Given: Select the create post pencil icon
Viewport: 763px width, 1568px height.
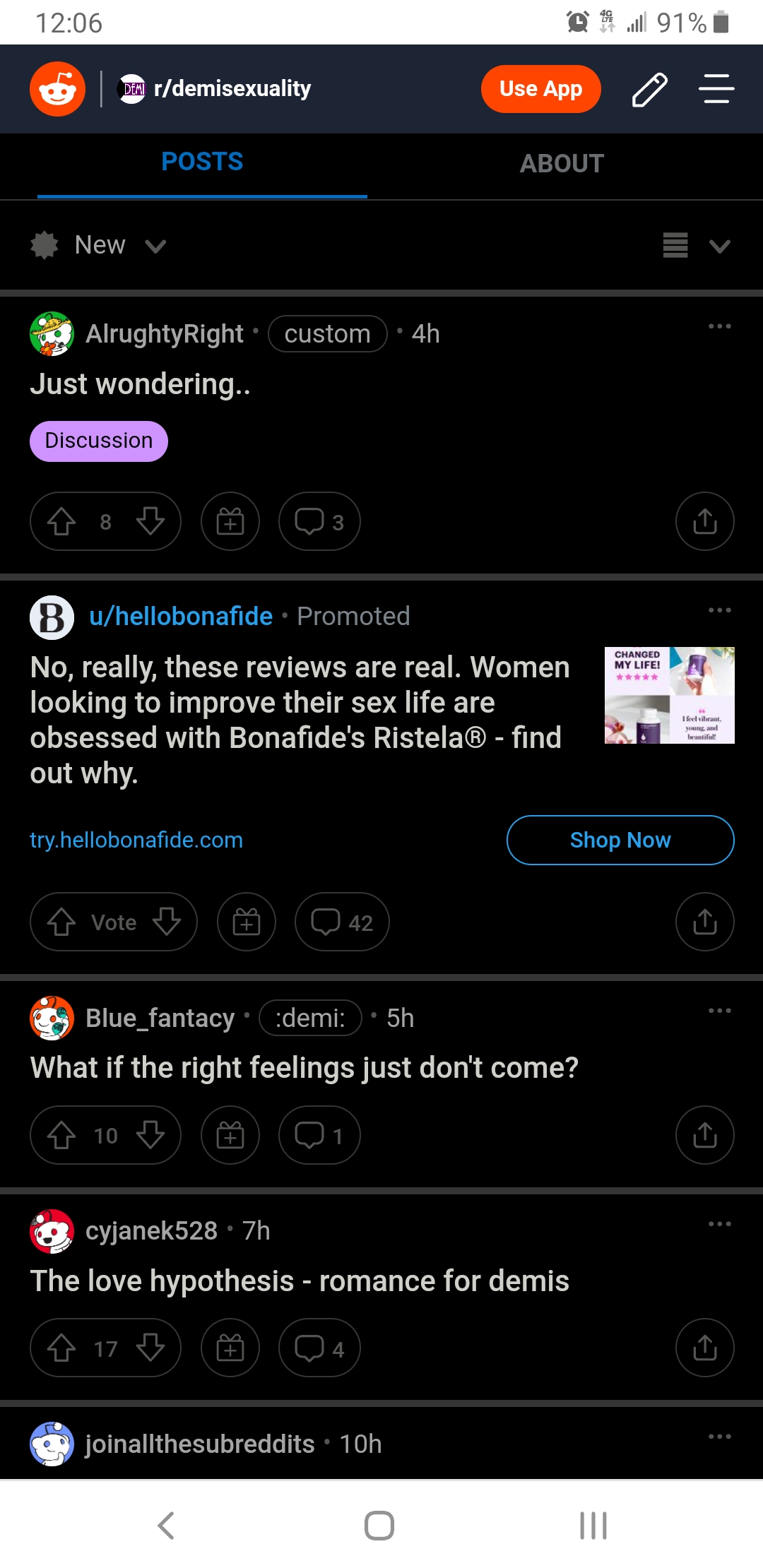Looking at the screenshot, I should pyautogui.click(x=651, y=88).
